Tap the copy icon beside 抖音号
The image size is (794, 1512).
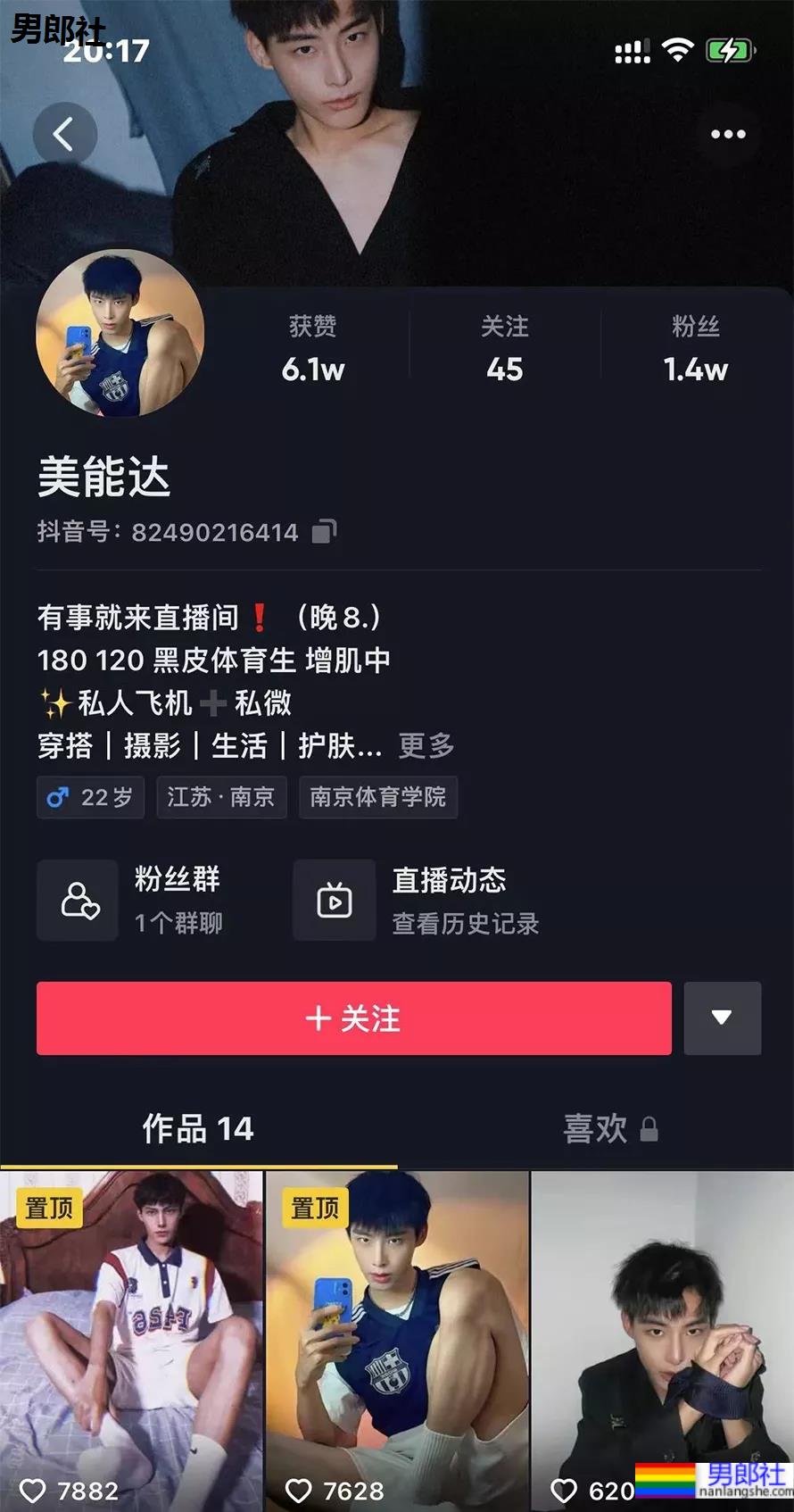pos(326,531)
